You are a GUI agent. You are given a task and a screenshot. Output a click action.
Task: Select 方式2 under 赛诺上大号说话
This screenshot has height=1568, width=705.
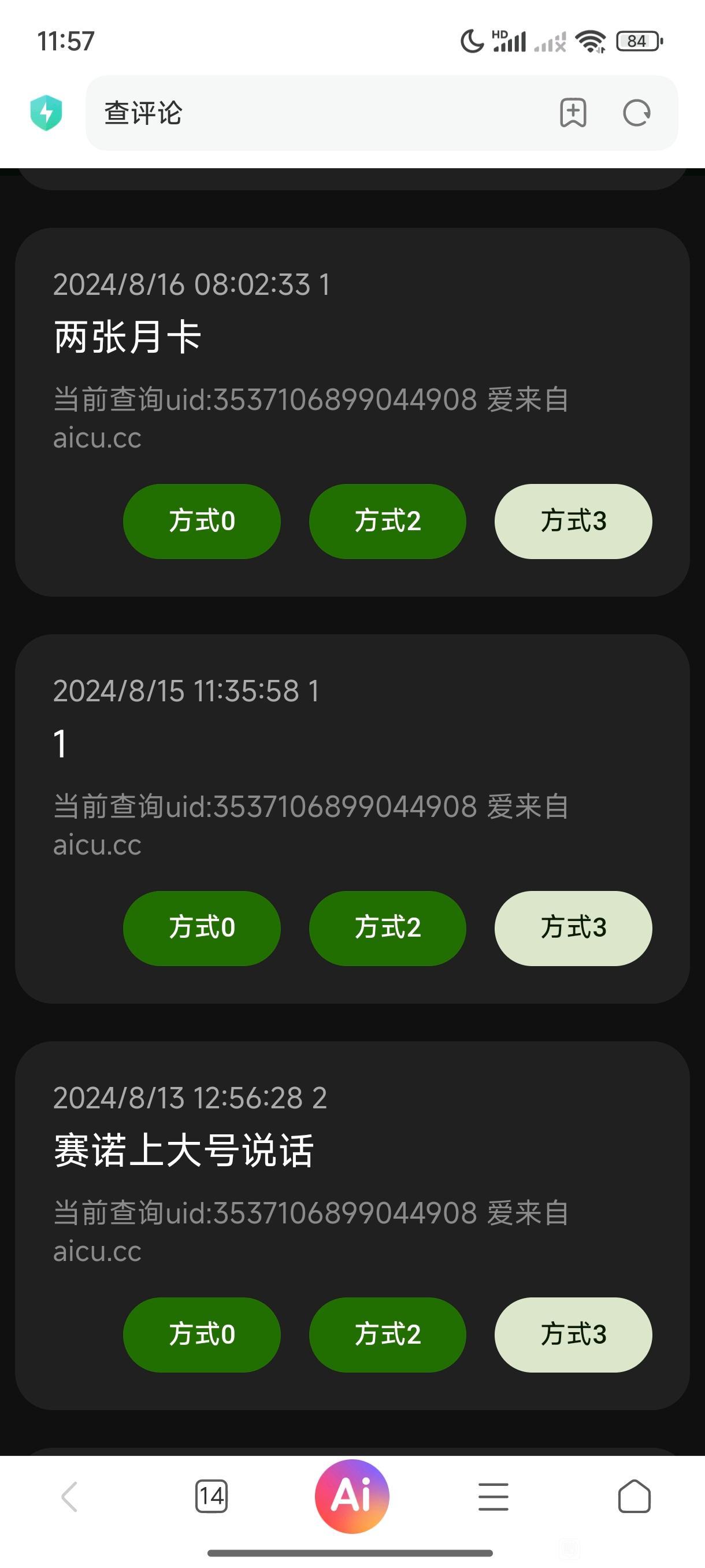388,1334
